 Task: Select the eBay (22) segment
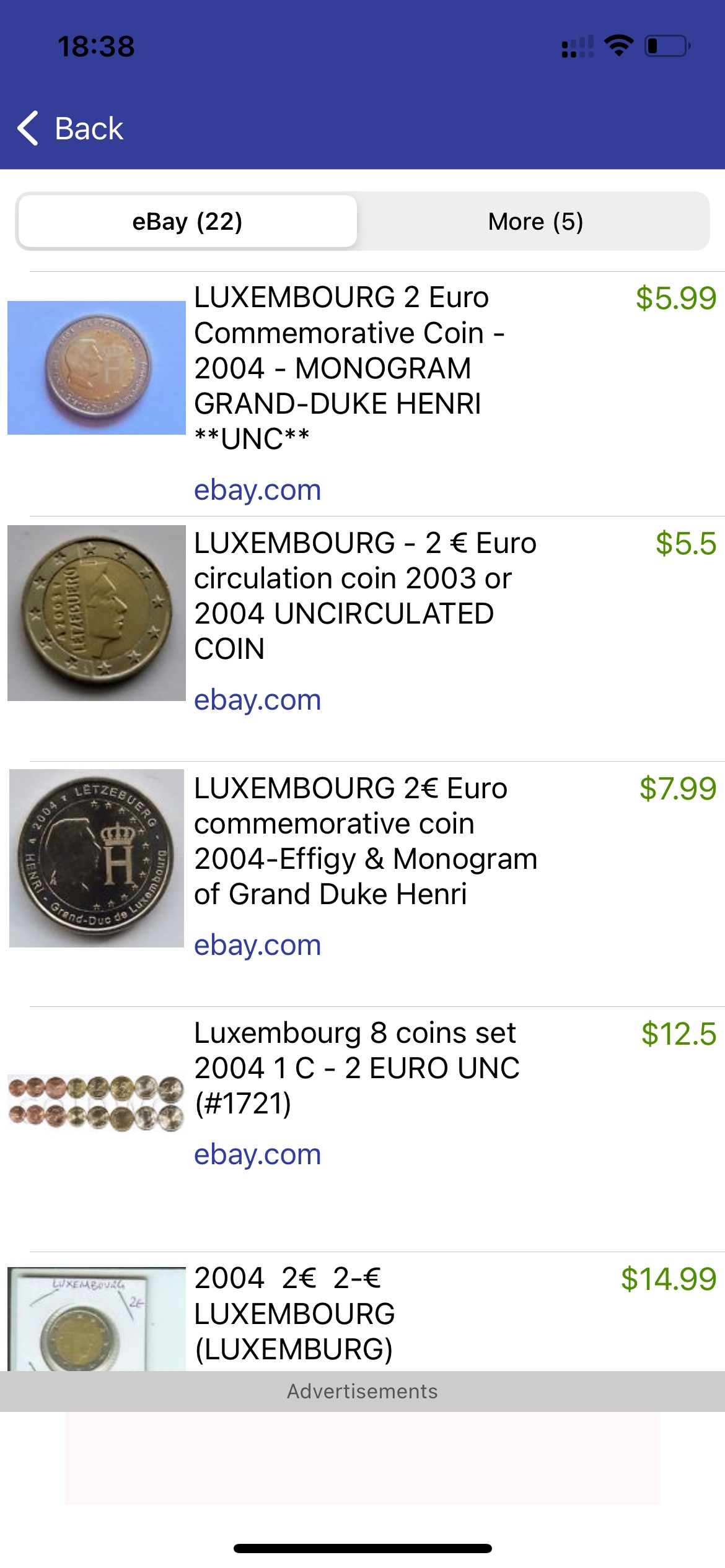click(x=187, y=221)
